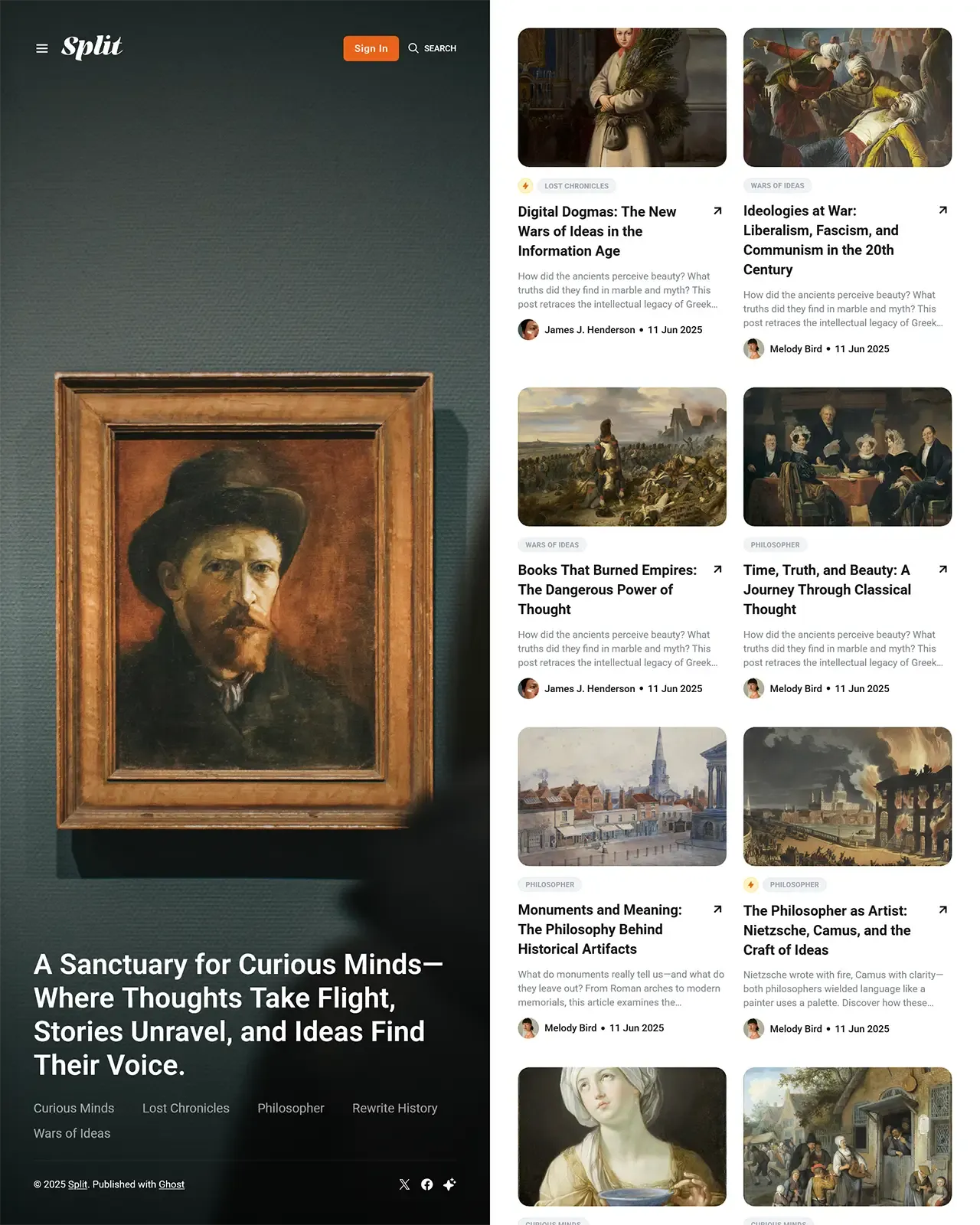Viewport: 980px width, 1225px height.
Task: Open the hamburger menu
Action: pos(42,48)
